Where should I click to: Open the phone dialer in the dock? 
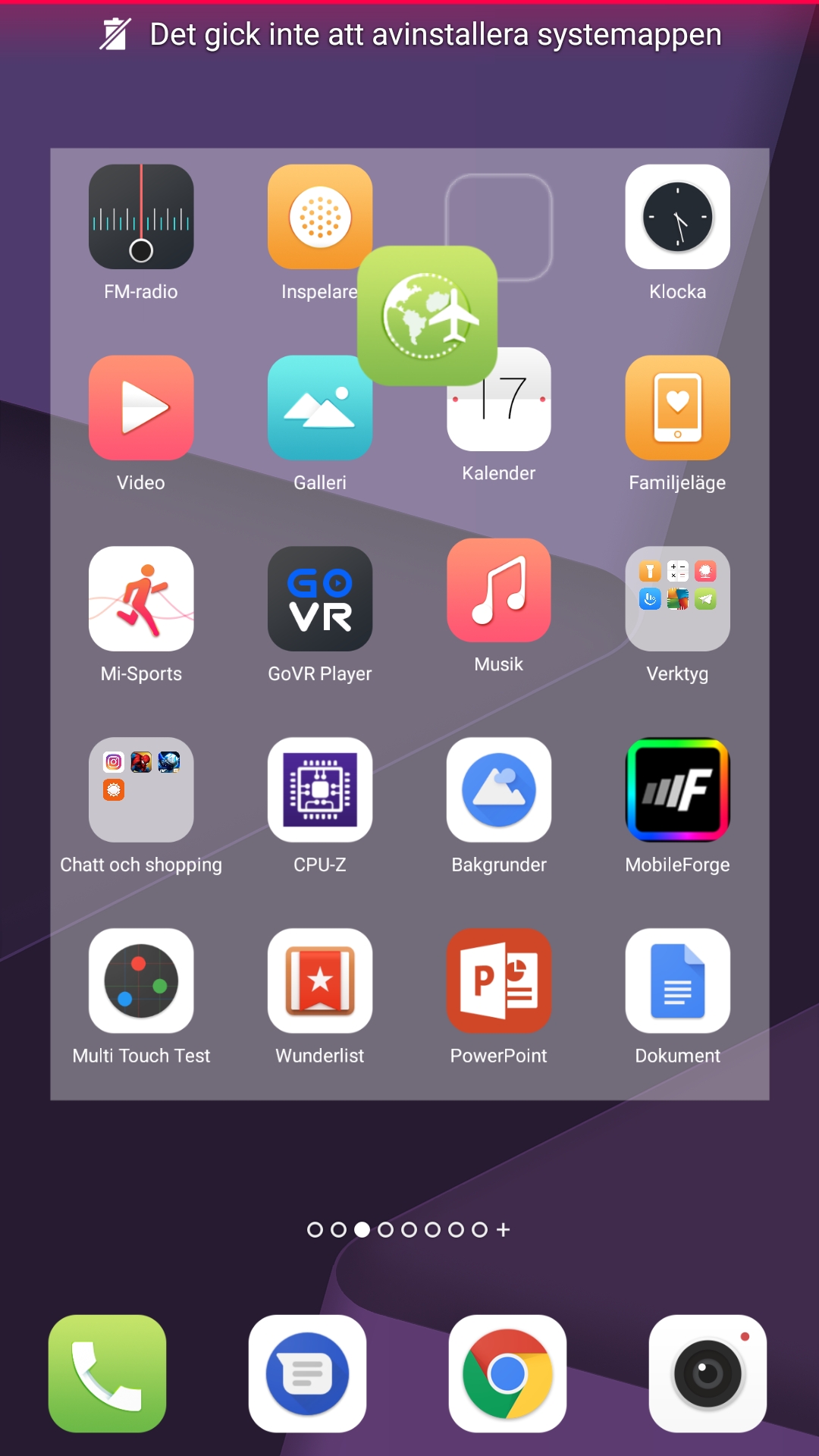click(107, 1373)
